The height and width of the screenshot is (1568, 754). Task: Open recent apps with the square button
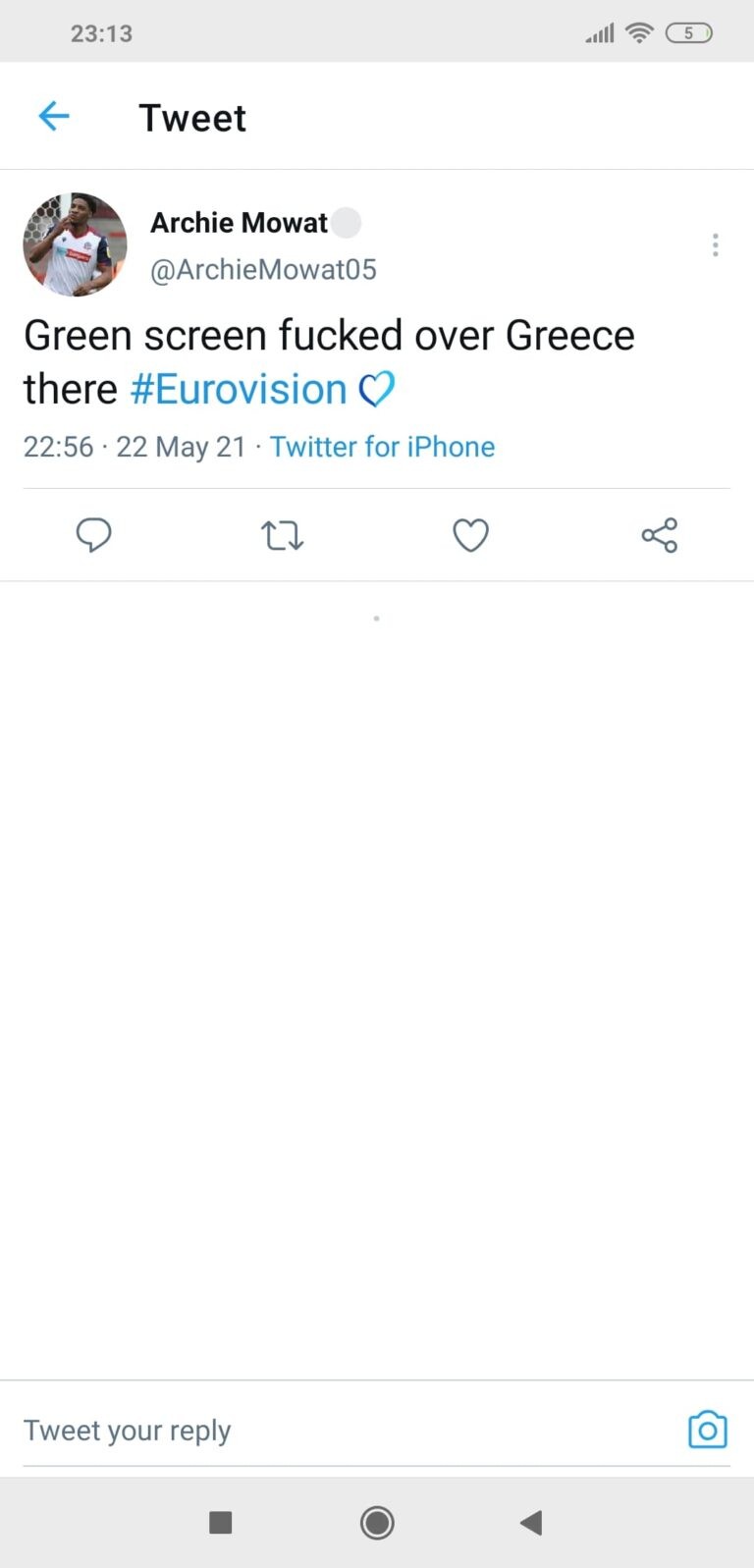(x=221, y=1523)
